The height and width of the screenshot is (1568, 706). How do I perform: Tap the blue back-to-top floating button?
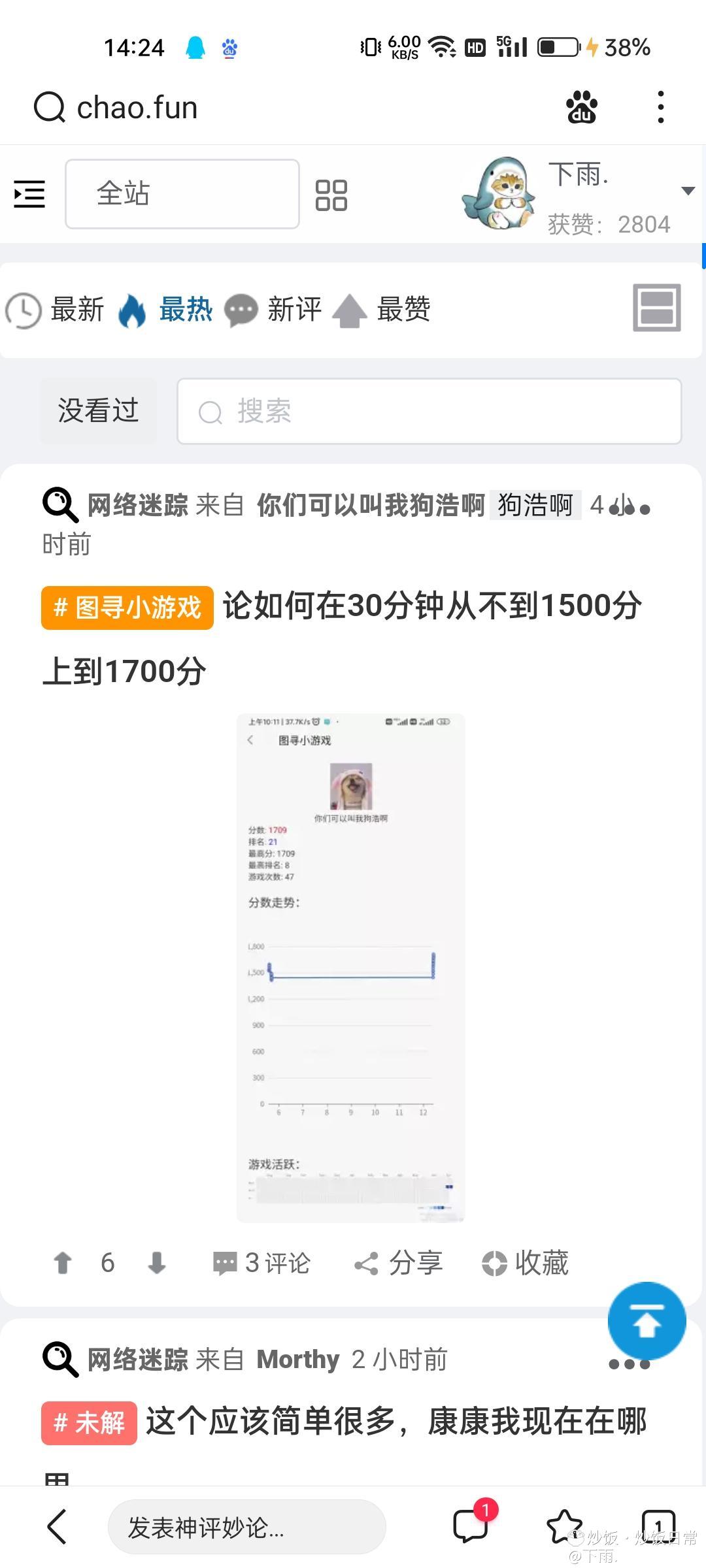coord(647,1321)
